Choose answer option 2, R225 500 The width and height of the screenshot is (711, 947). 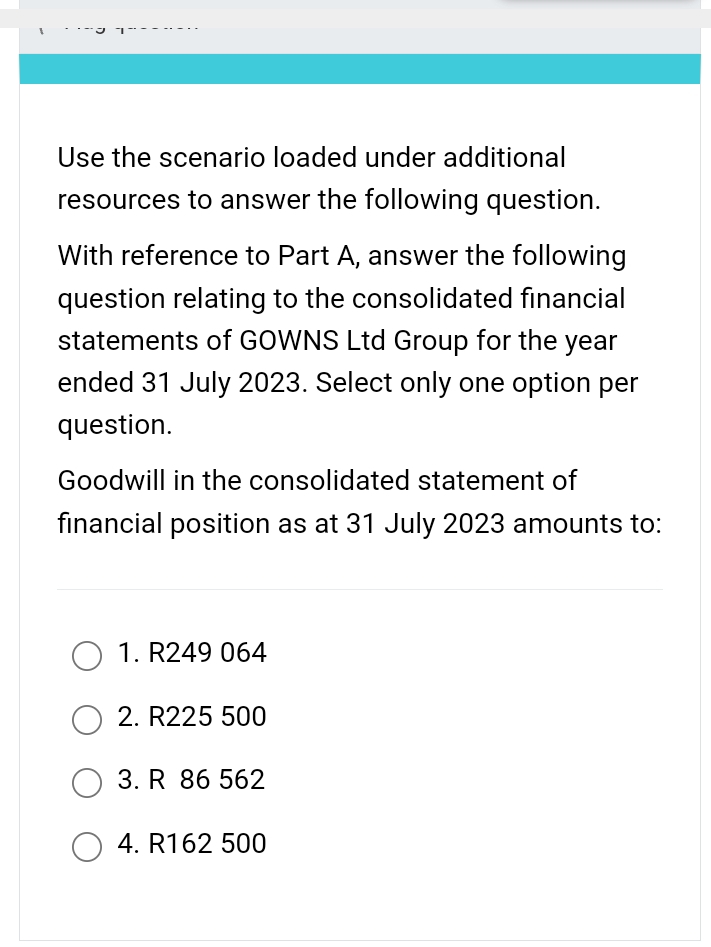click(x=87, y=718)
